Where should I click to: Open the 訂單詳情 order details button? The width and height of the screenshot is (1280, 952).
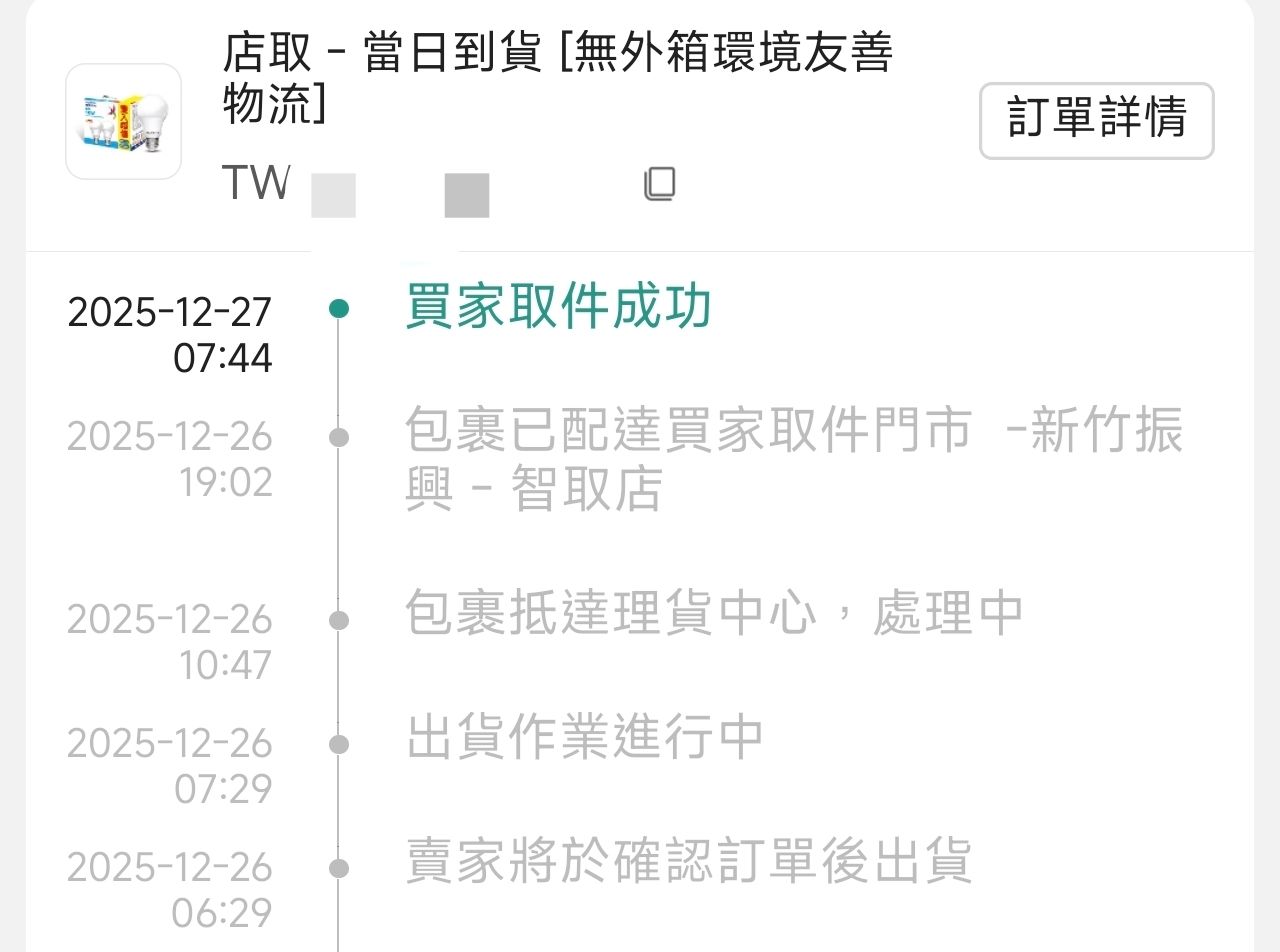[1096, 121]
